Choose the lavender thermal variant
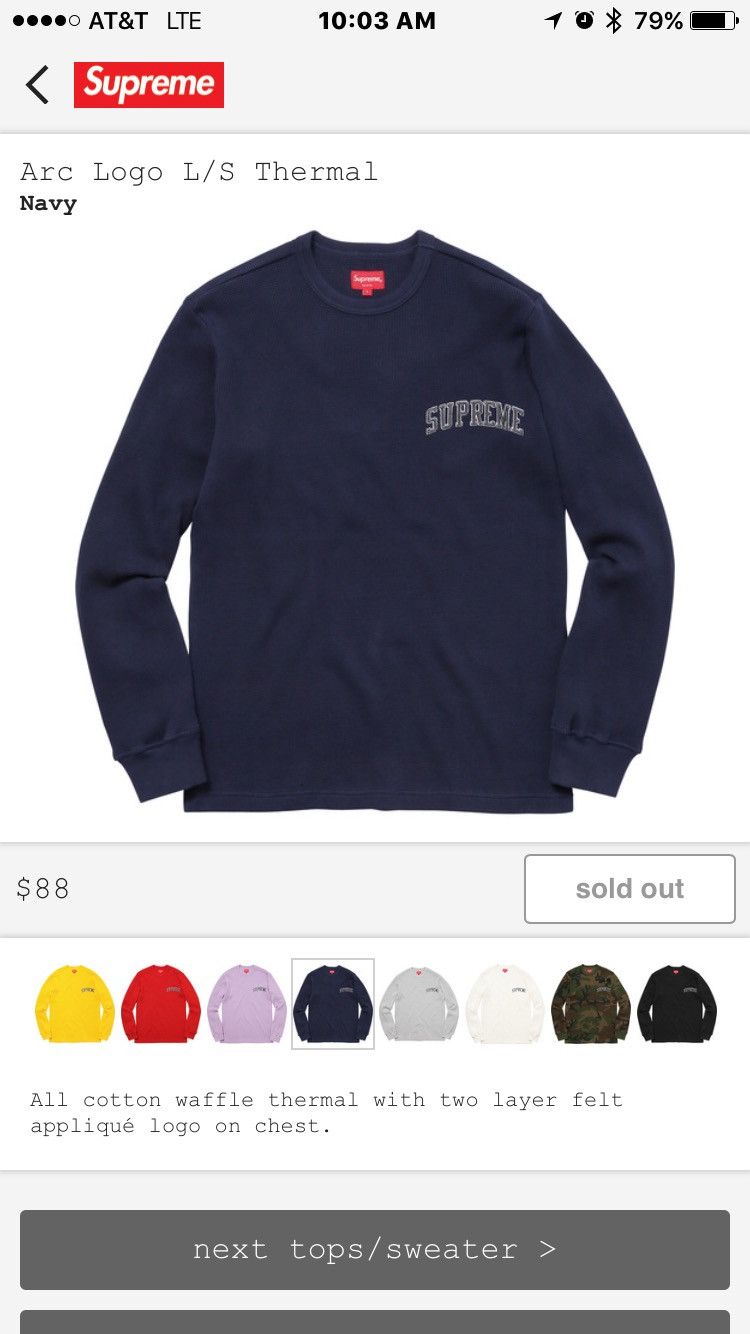The height and width of the screenshot is (1334, 750). (x=247, y=1004)
